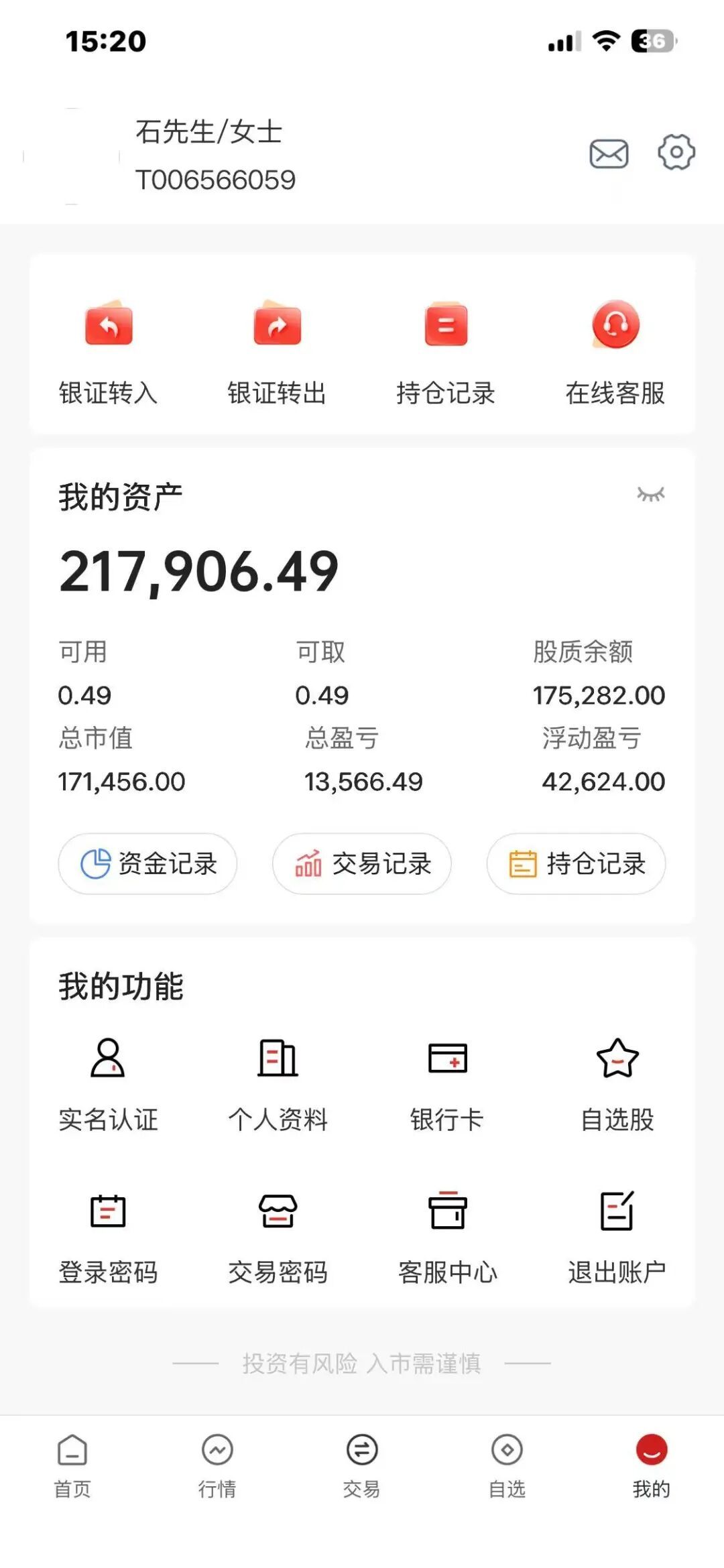Open the messages envelope icon
This screenshot has width=724, height=1568.
609,154
